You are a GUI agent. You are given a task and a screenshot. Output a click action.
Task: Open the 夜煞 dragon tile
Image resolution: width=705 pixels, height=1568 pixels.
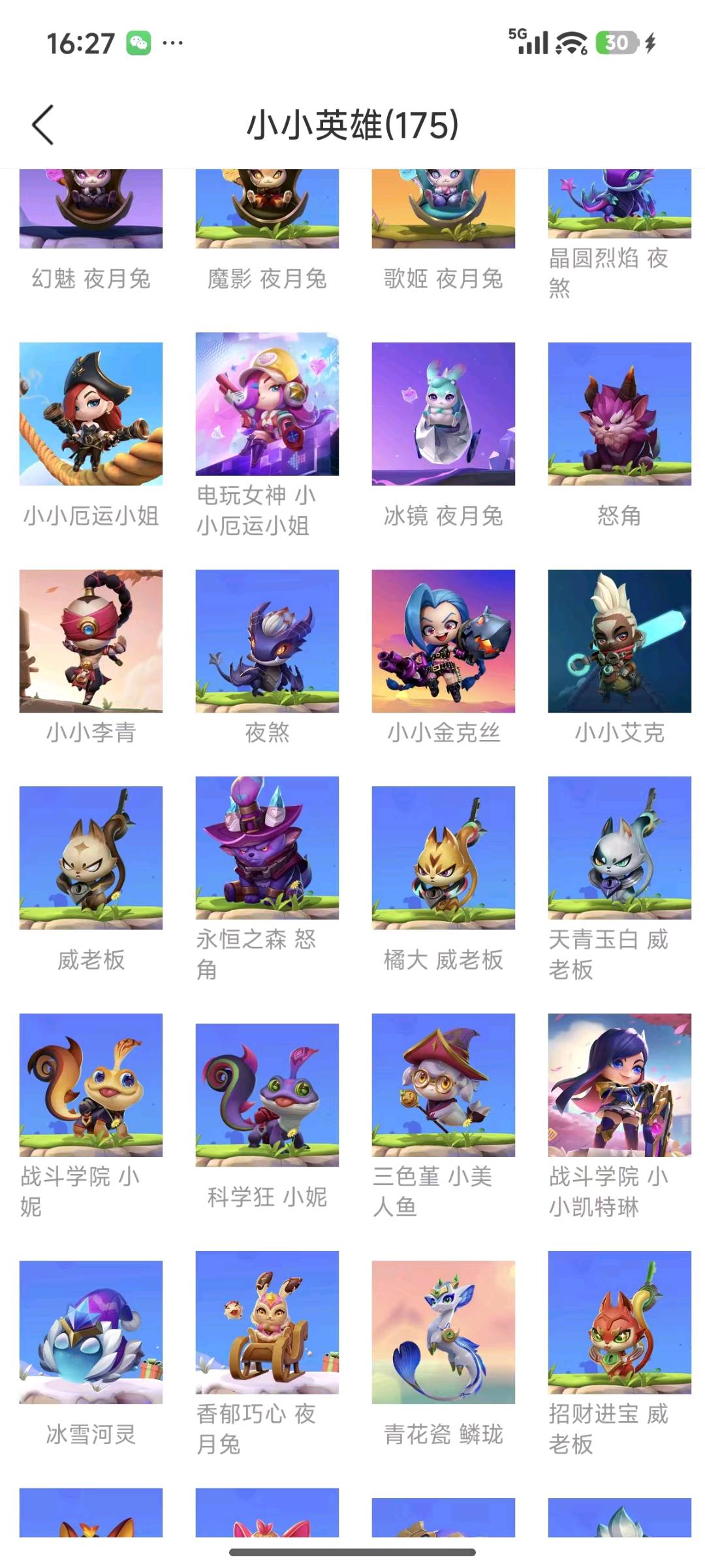(267, 641)
